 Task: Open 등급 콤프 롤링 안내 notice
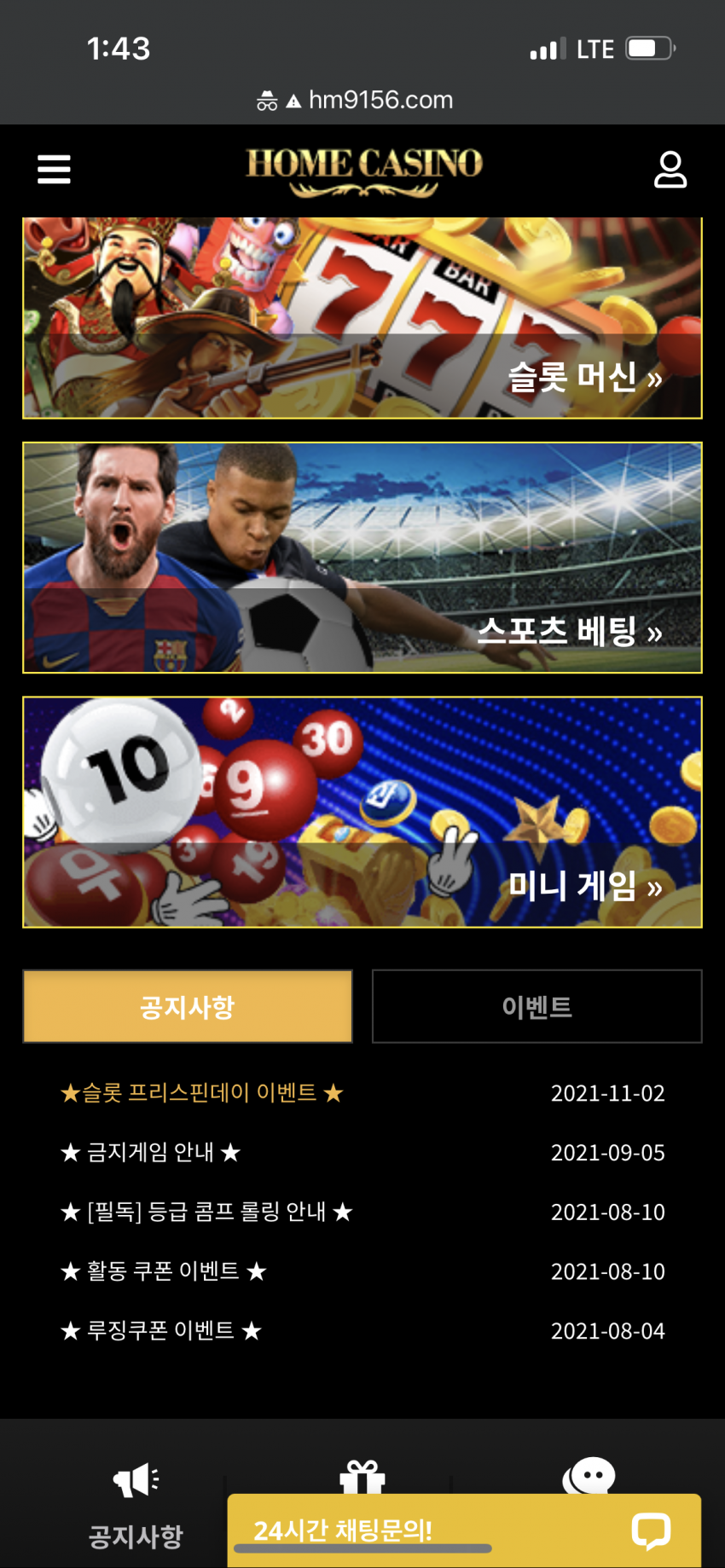206,1212
